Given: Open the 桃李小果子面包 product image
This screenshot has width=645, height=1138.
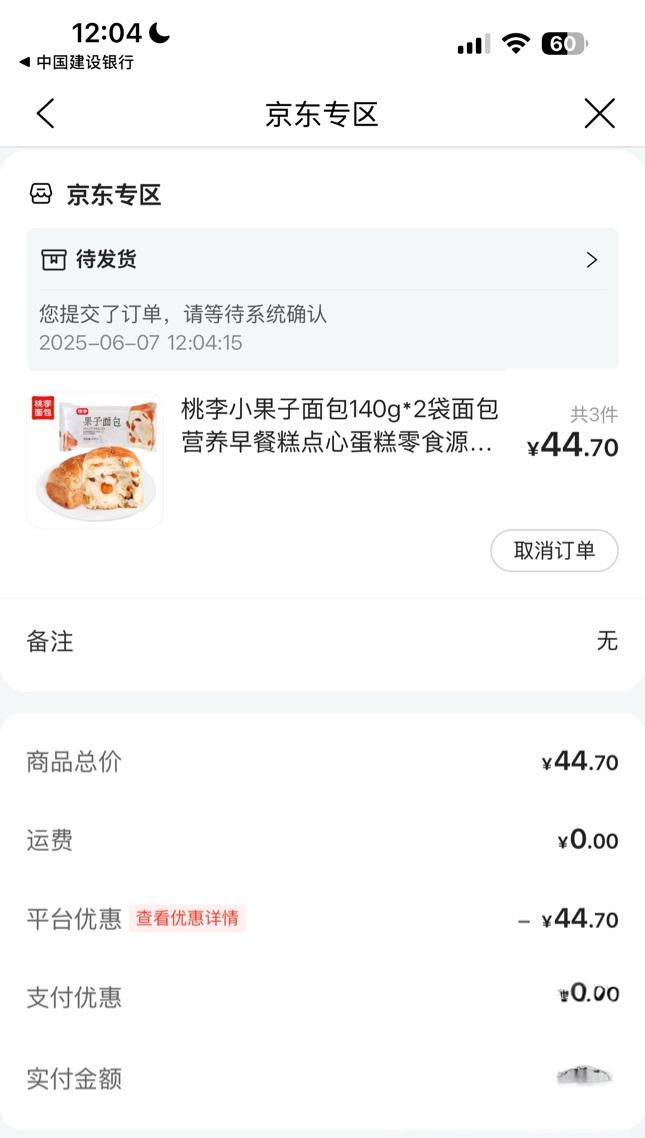Looking at the screenshot, I should (95, 459).
